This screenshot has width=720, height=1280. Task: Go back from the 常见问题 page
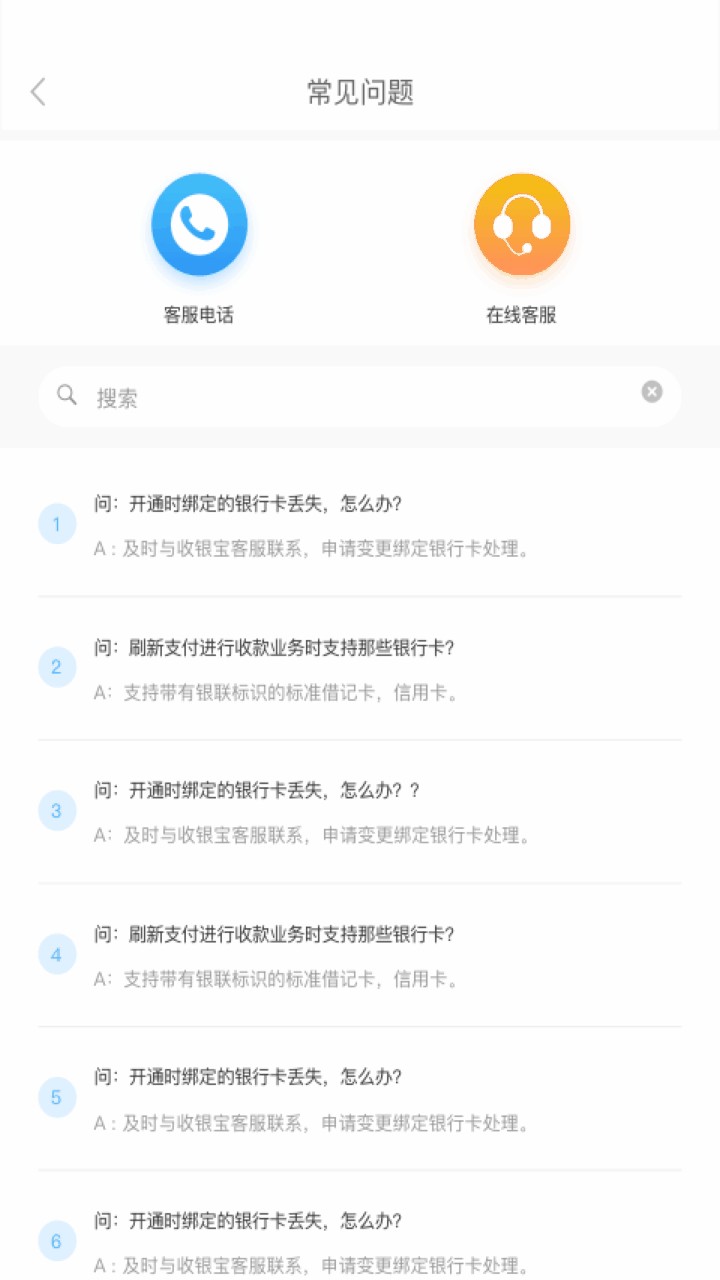38,92
